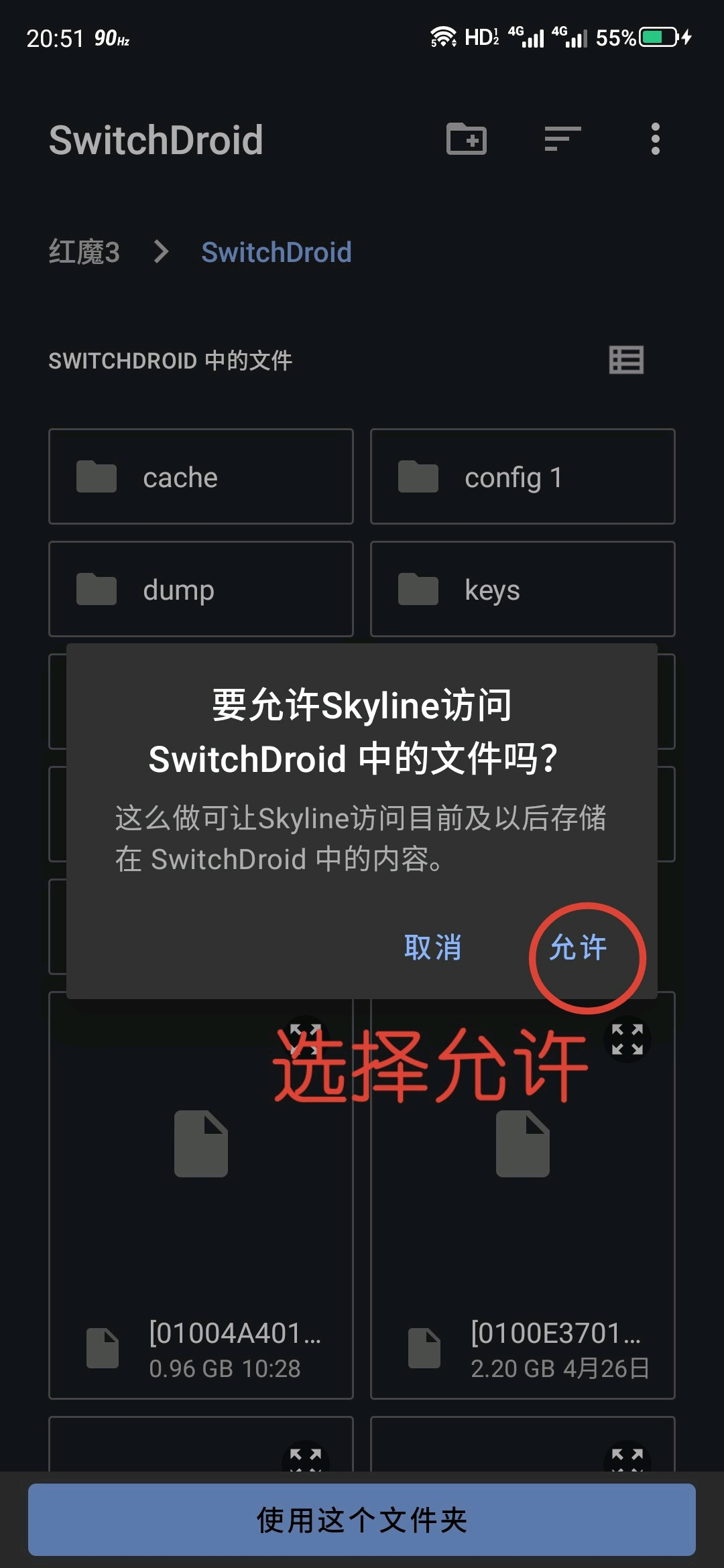The height and width of the screenshot is (1568, 724).
Task: Select SwitchDroid in the breadcrumb
Action: 276,253
